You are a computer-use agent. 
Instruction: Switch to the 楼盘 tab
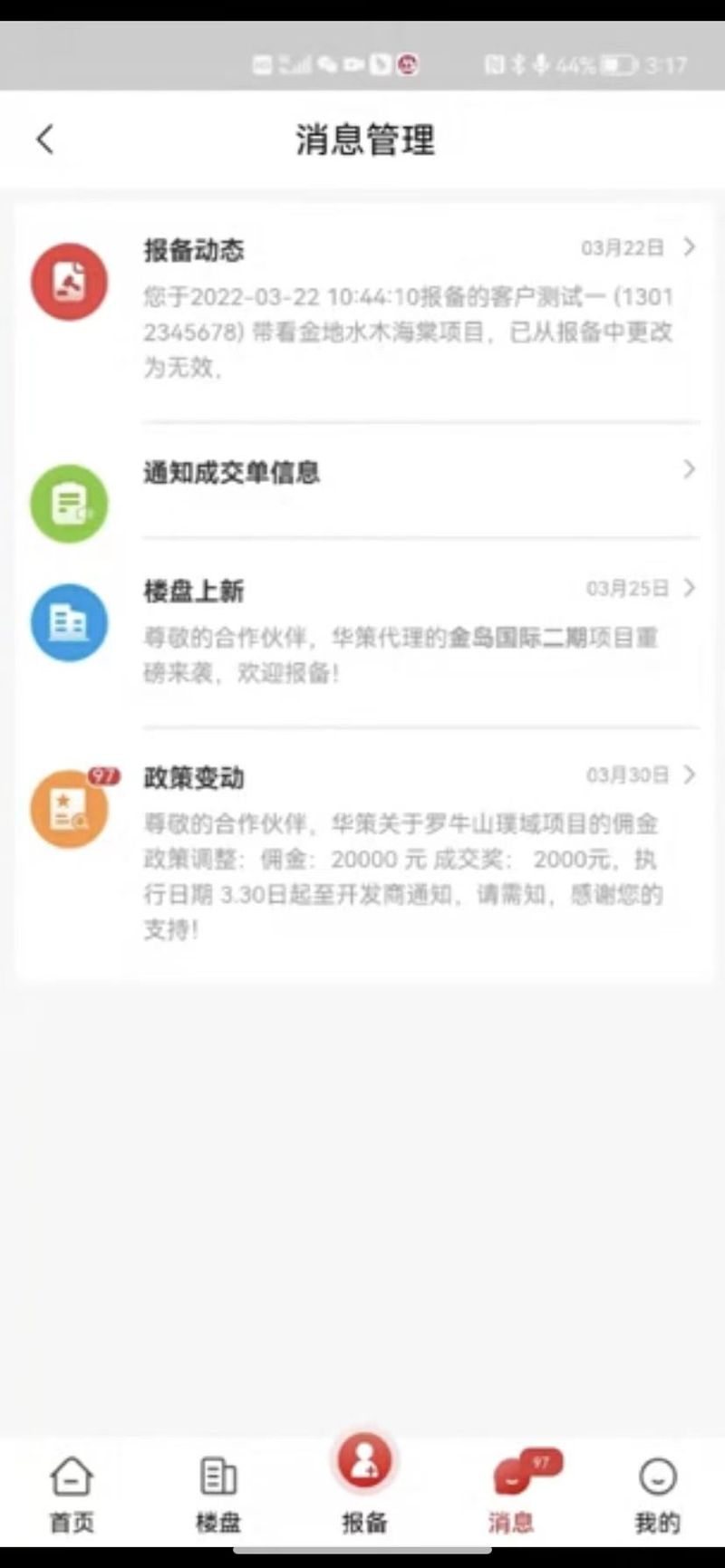pyautogui.click(x=218, y=1495)
